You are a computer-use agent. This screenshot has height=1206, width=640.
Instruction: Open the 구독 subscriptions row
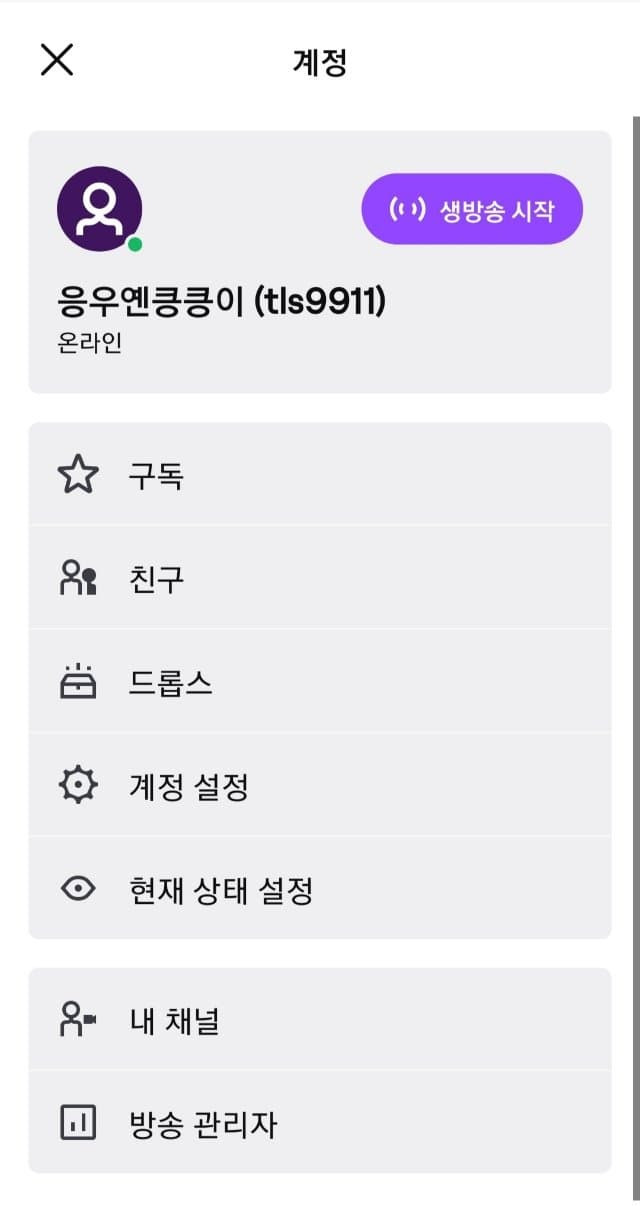click(x=319, y=475)
